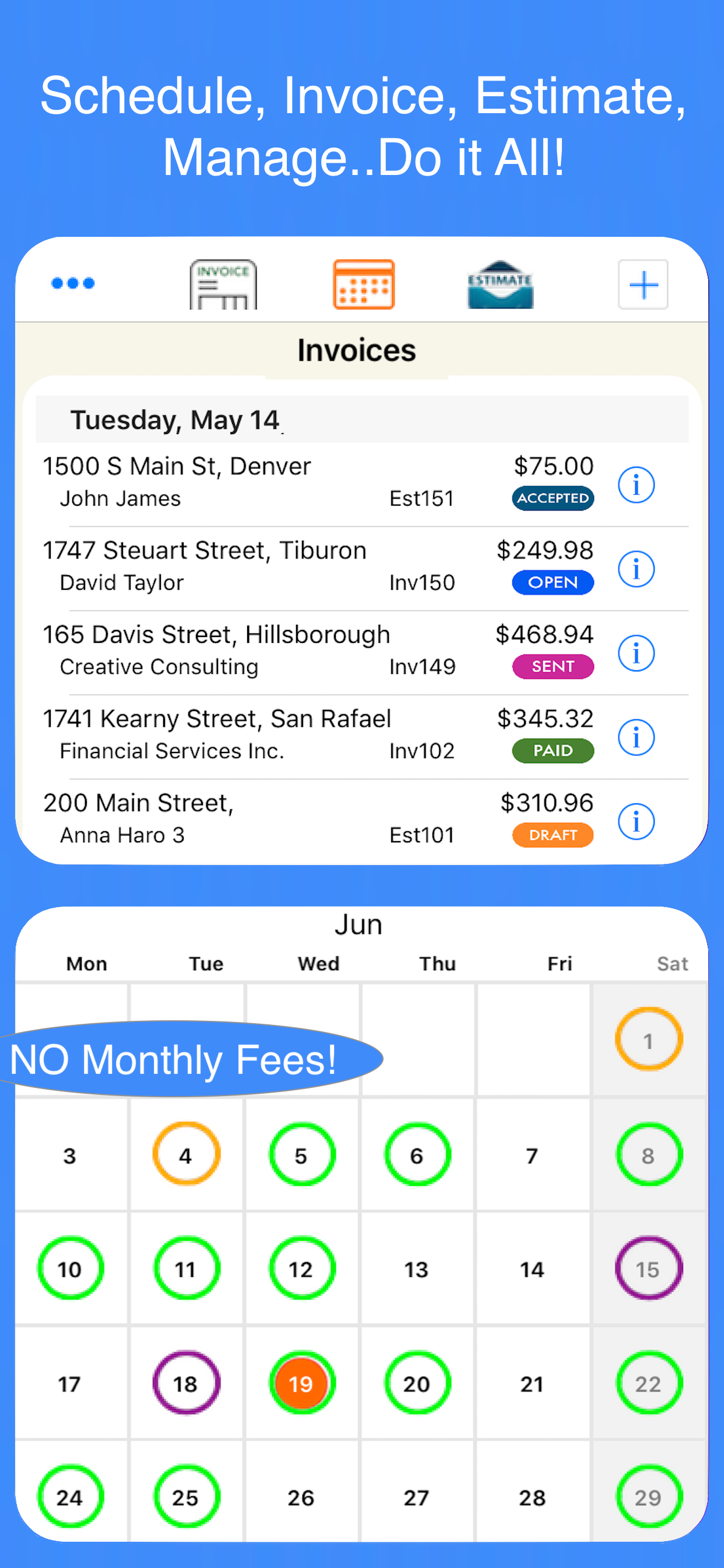Tap the info icon on the Anna Haro draft

click(636, 821)
